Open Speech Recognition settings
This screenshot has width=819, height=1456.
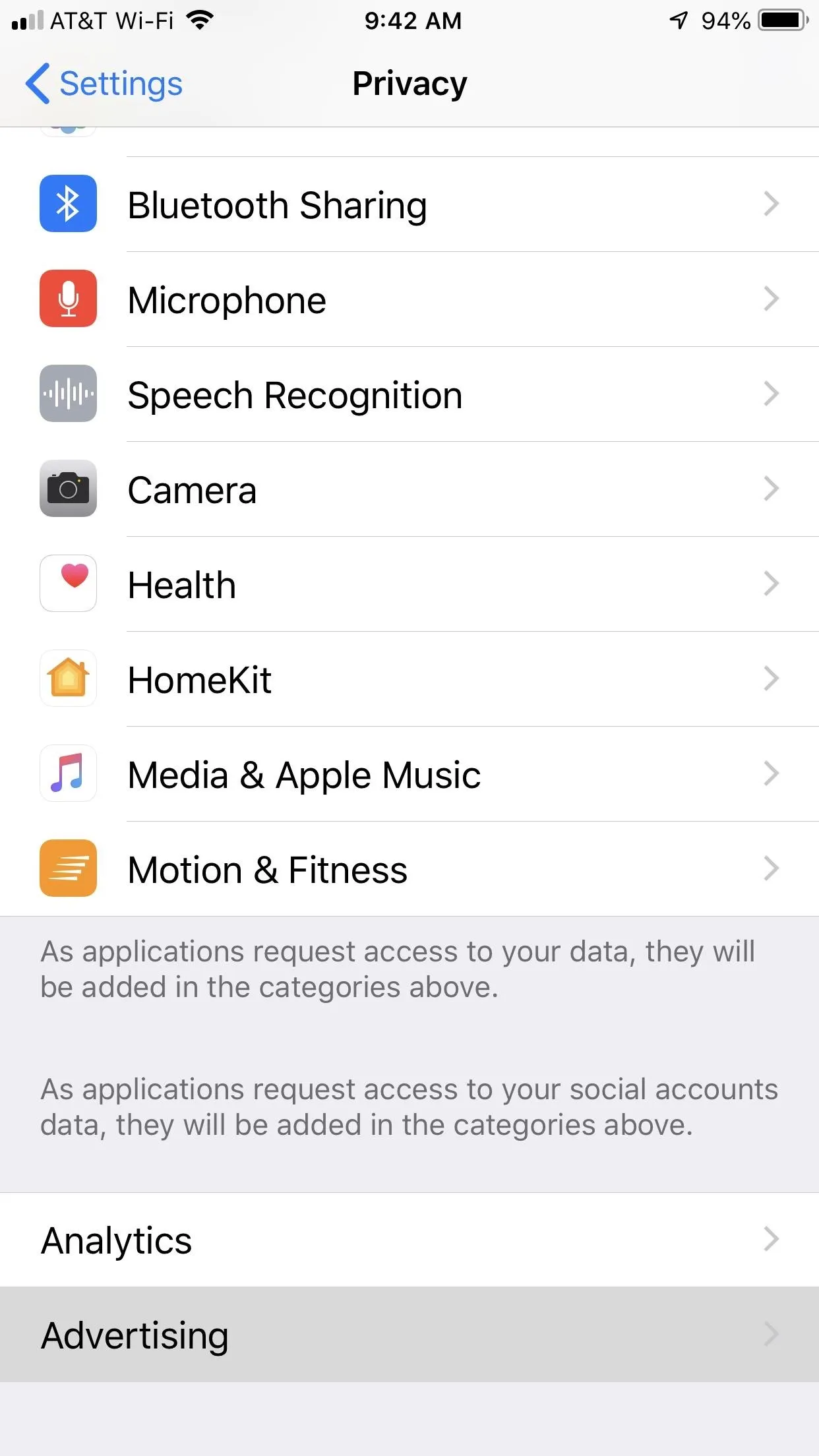pyautogui.click(x=409, y=394)
